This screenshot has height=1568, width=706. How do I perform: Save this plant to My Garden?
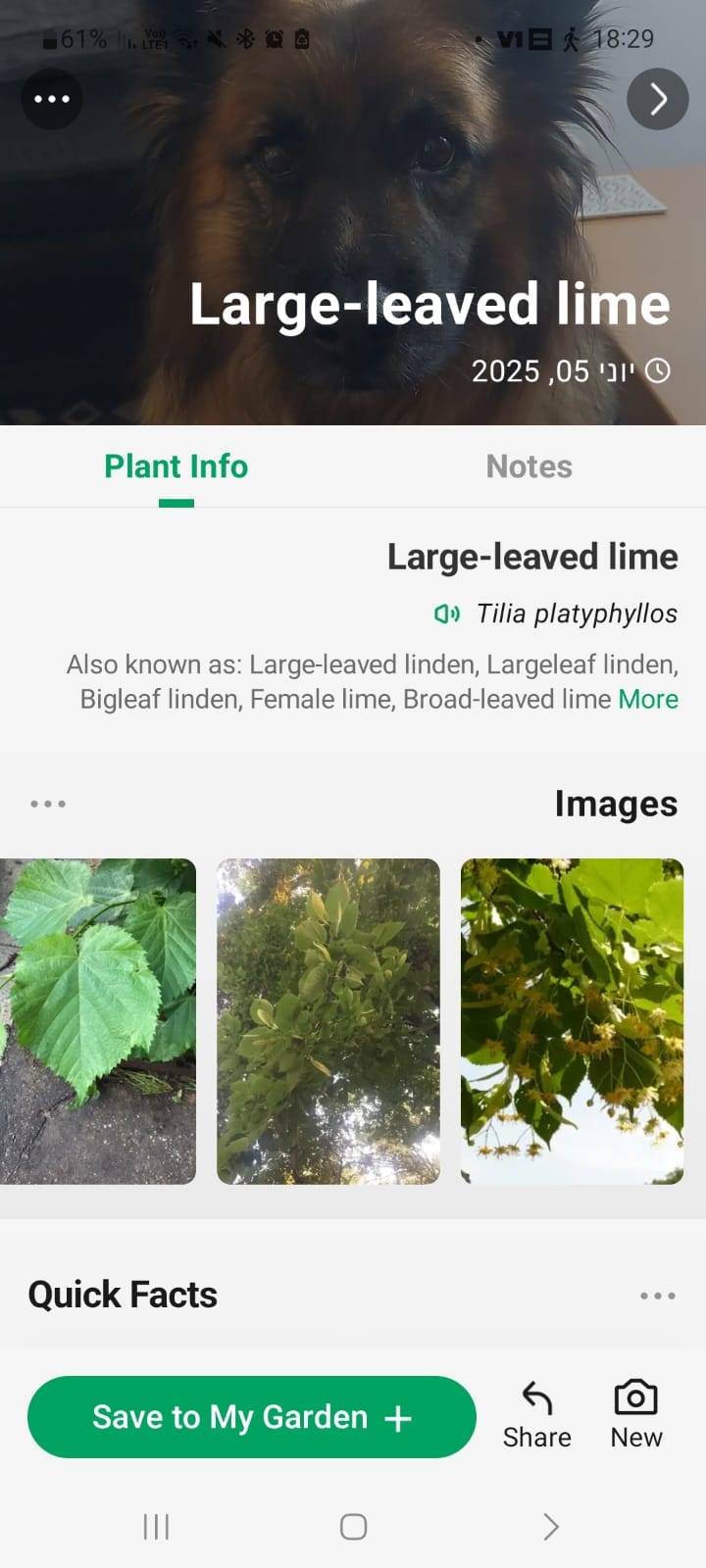pyautogui.click(x=251, y=1417)
